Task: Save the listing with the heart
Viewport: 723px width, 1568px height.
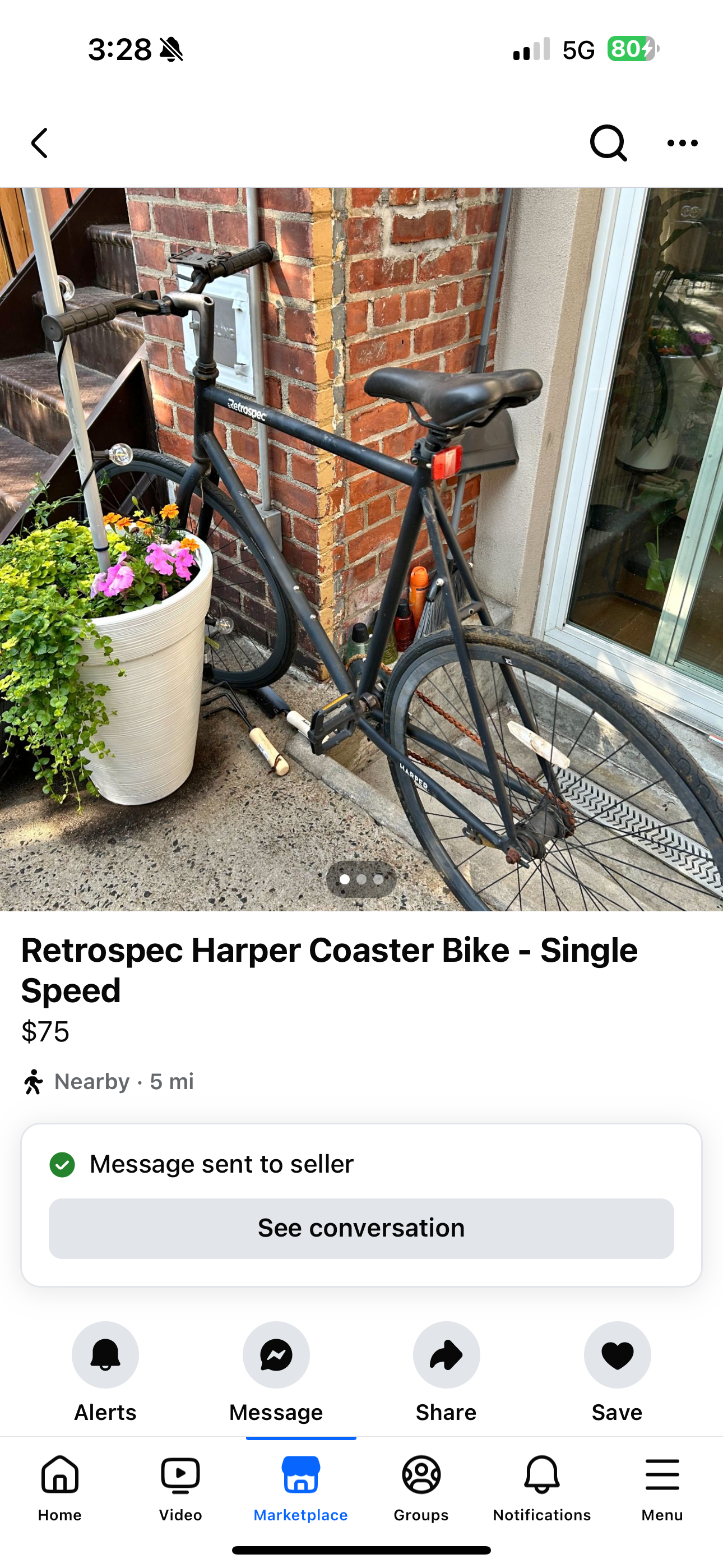Action: 617,1355
